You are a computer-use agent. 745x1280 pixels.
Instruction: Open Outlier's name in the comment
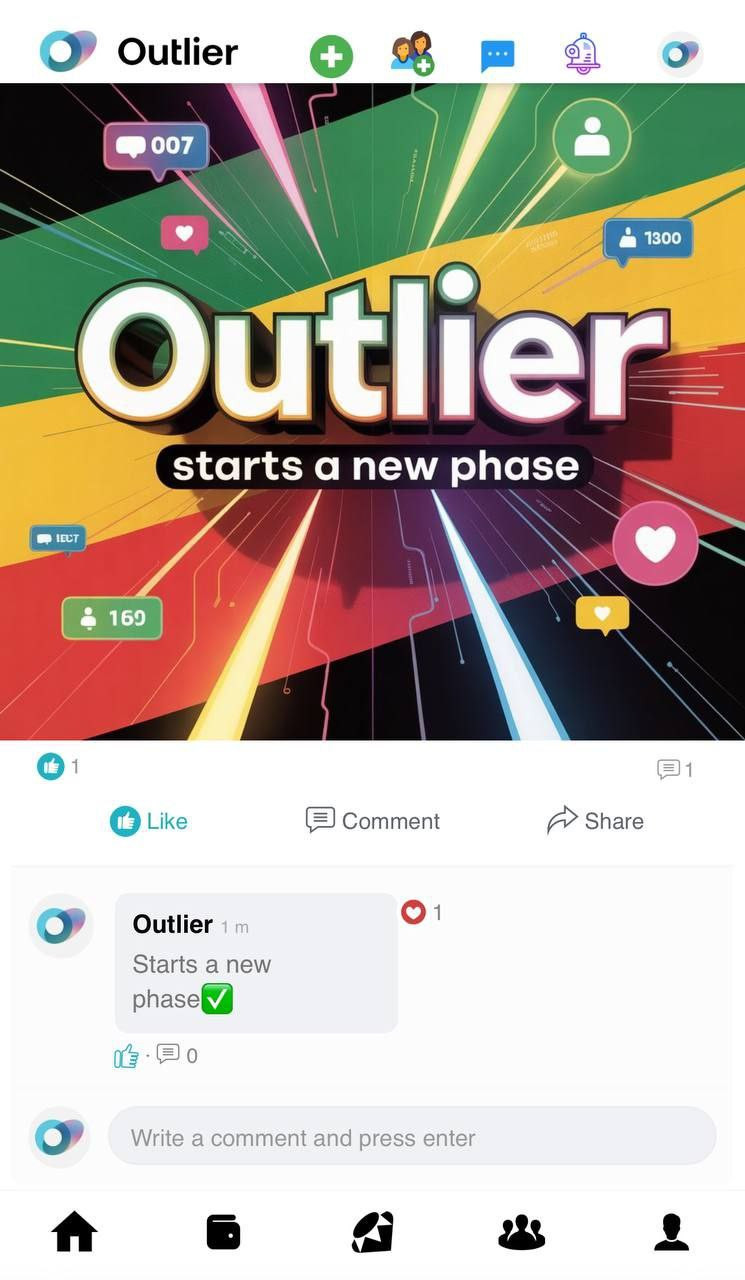coord(172,924)
